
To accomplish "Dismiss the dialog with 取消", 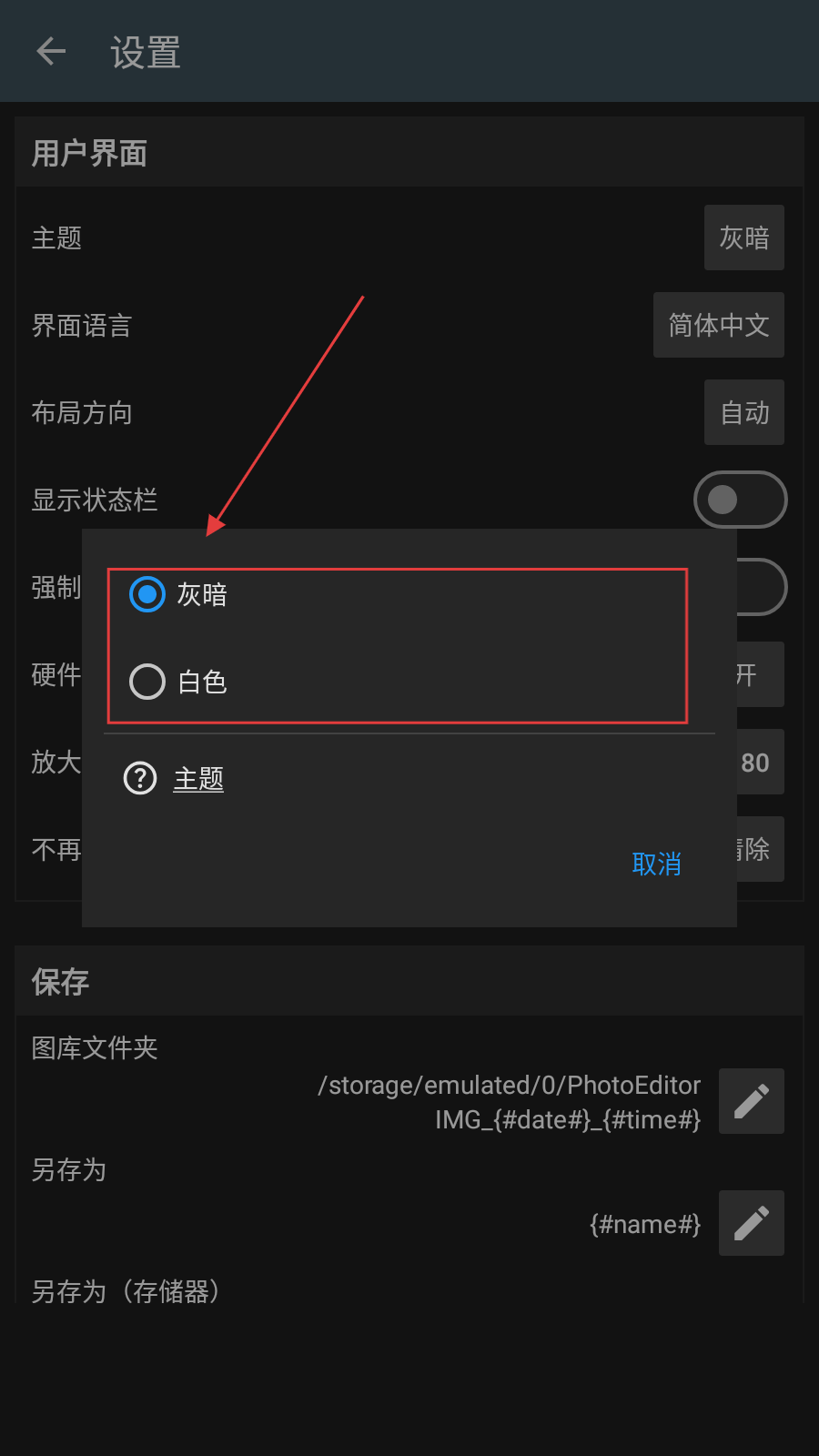I will pos(656,864).
